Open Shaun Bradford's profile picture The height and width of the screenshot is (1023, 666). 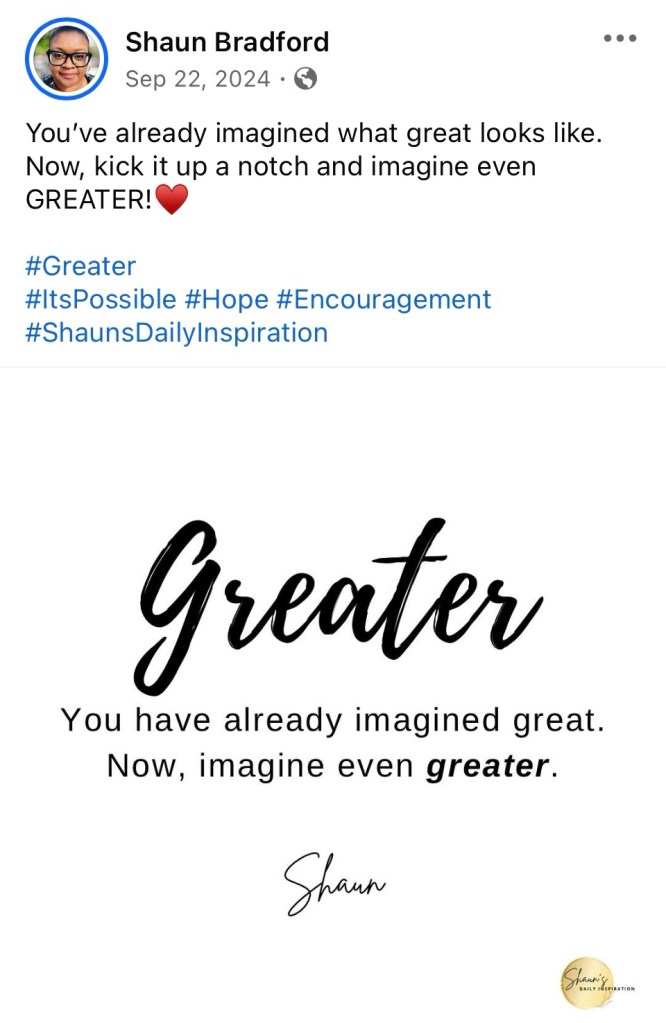(66, 59)
